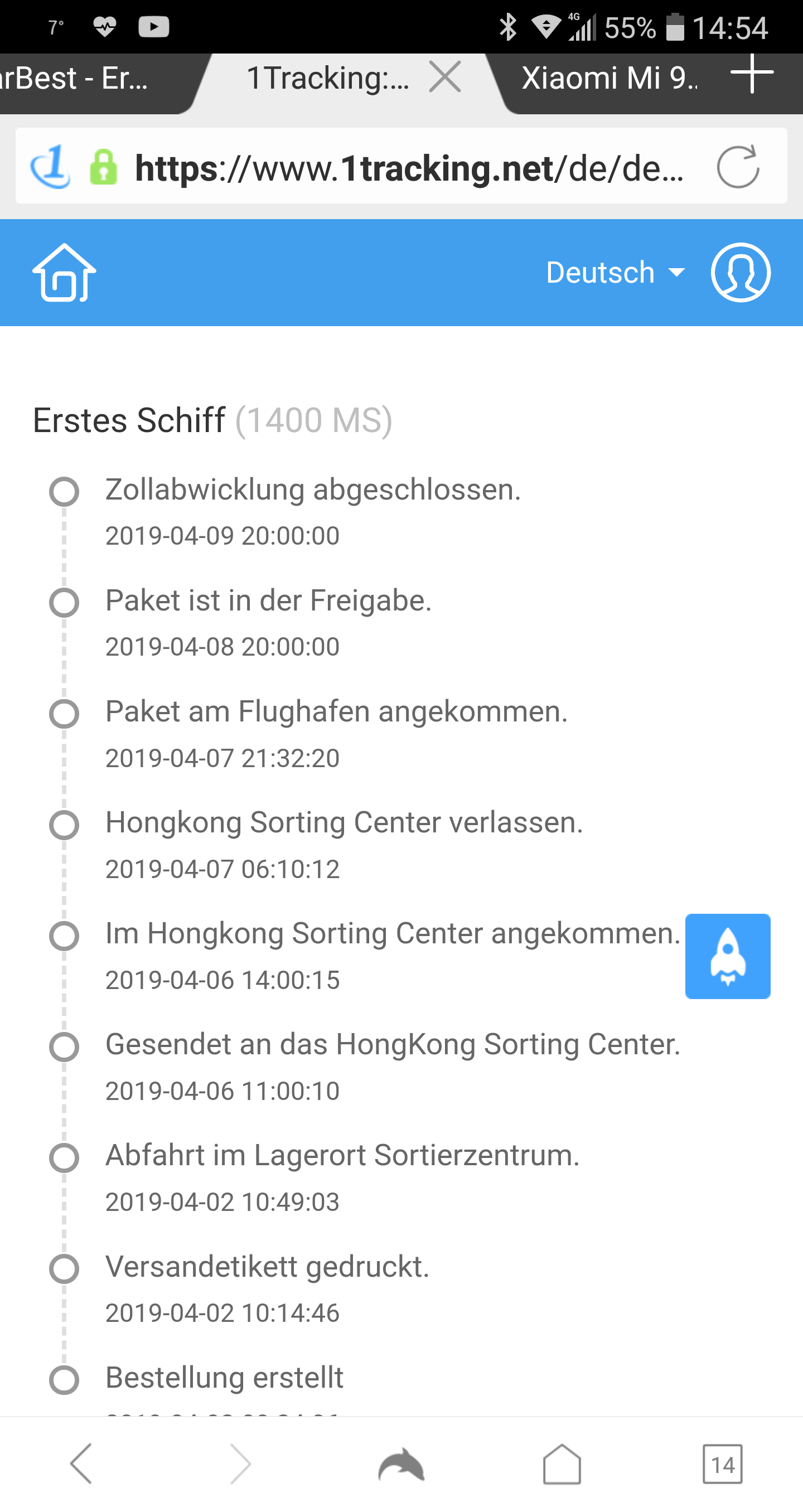Viewport: 803px width, 1512px height.
Task: Reload the current page
Action: pos(738,167)
